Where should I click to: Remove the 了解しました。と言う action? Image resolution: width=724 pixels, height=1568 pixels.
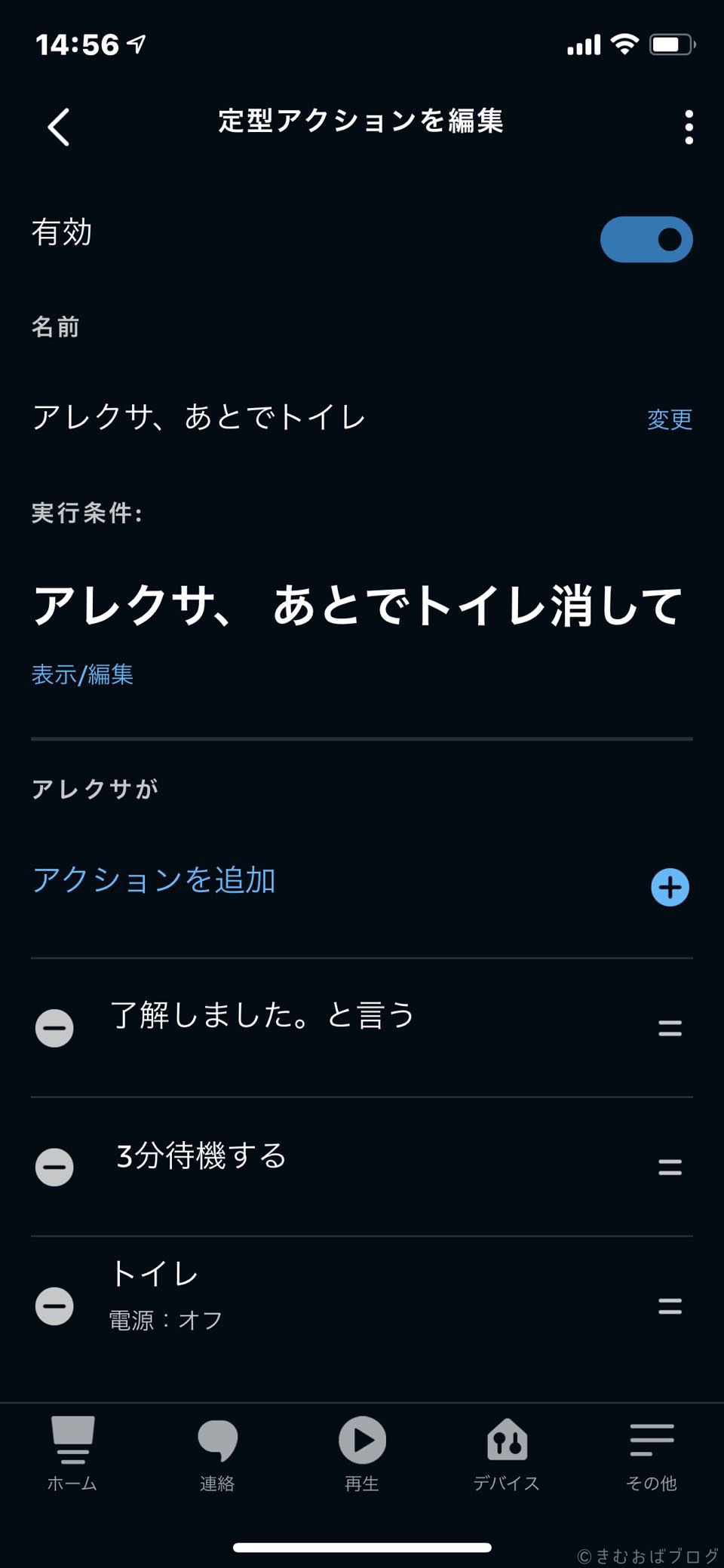[x=54, y=1028]
